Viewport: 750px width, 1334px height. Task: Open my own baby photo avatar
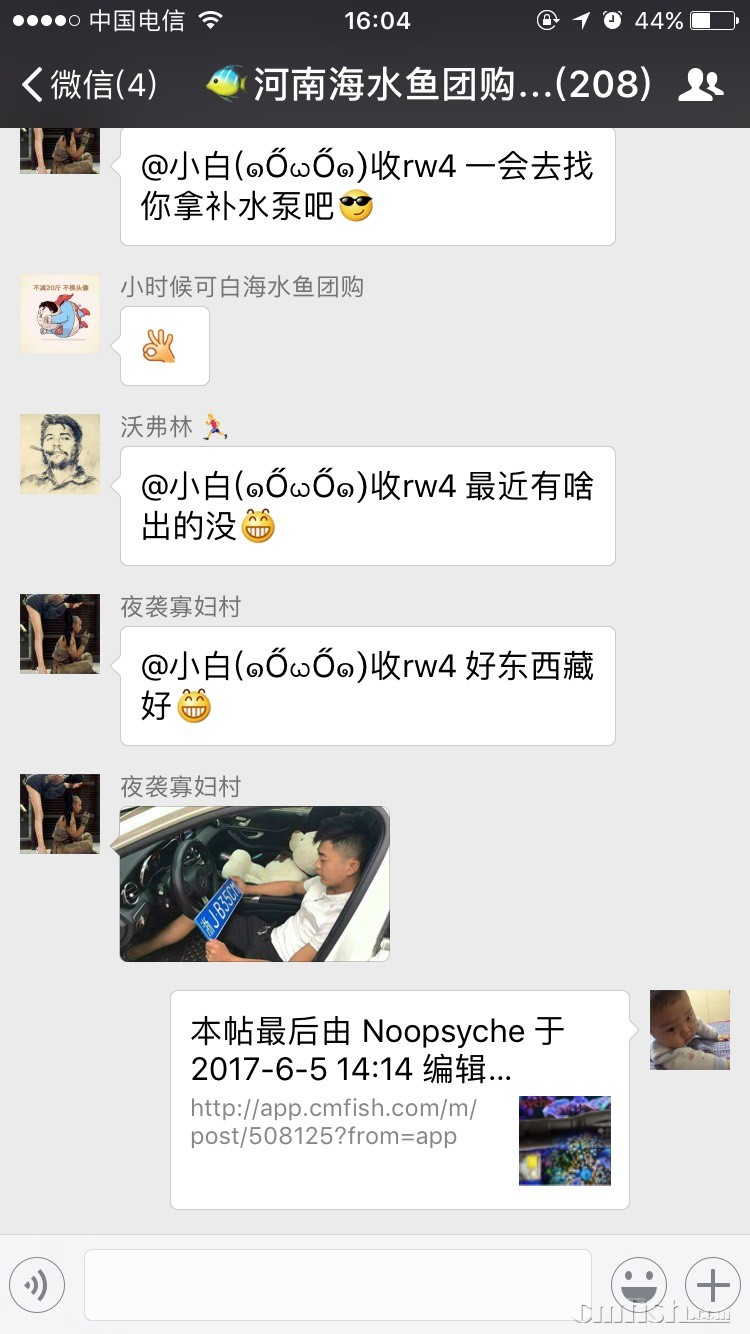point(690,1030)
